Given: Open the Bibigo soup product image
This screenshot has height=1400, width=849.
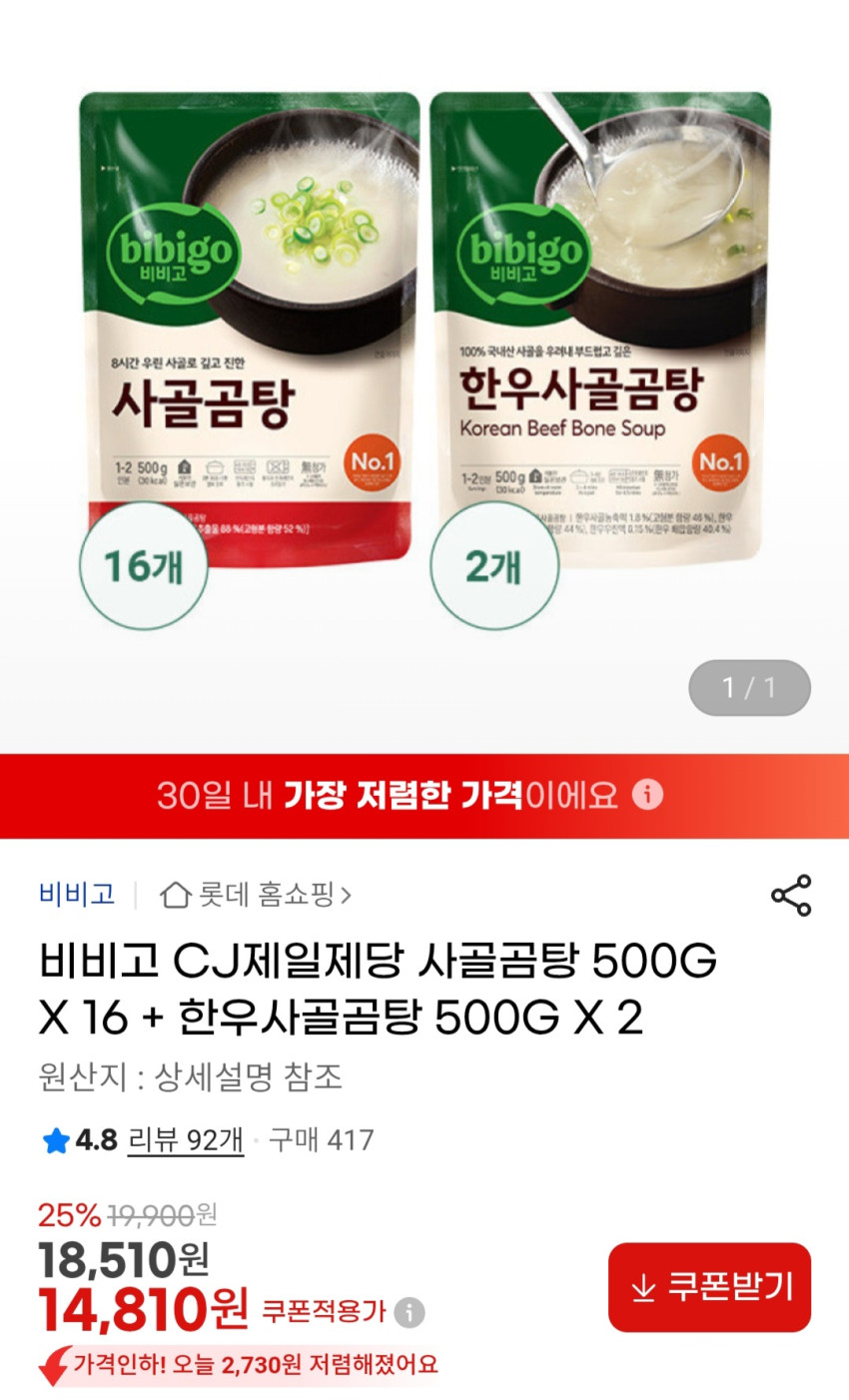Looking at the screenshot, I should (x=424, y=359).
